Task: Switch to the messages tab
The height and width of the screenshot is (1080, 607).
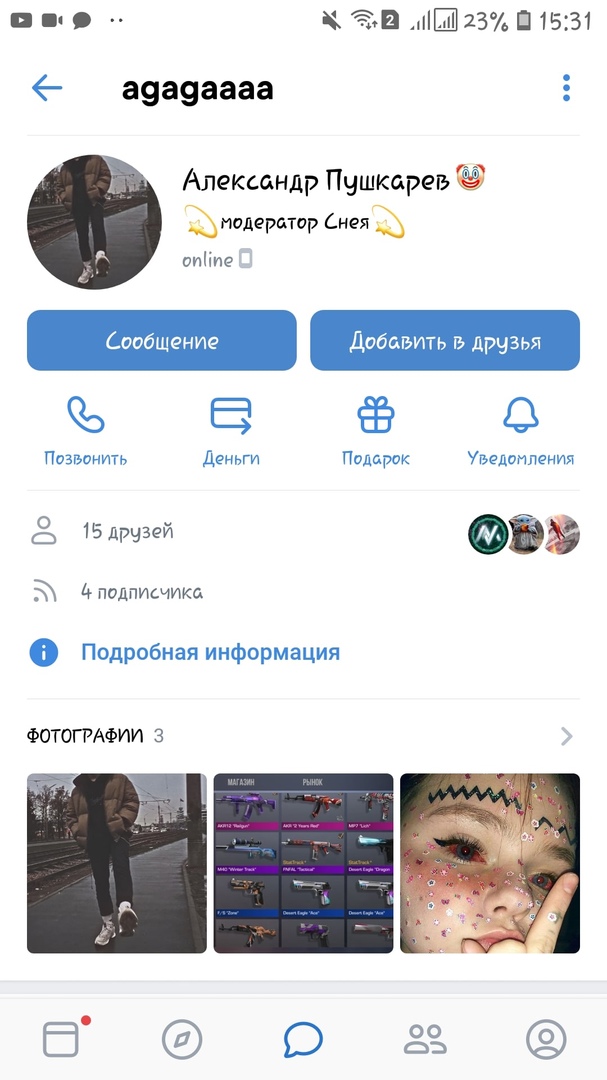Action: pyautogui.click(x=303, y=1039)
